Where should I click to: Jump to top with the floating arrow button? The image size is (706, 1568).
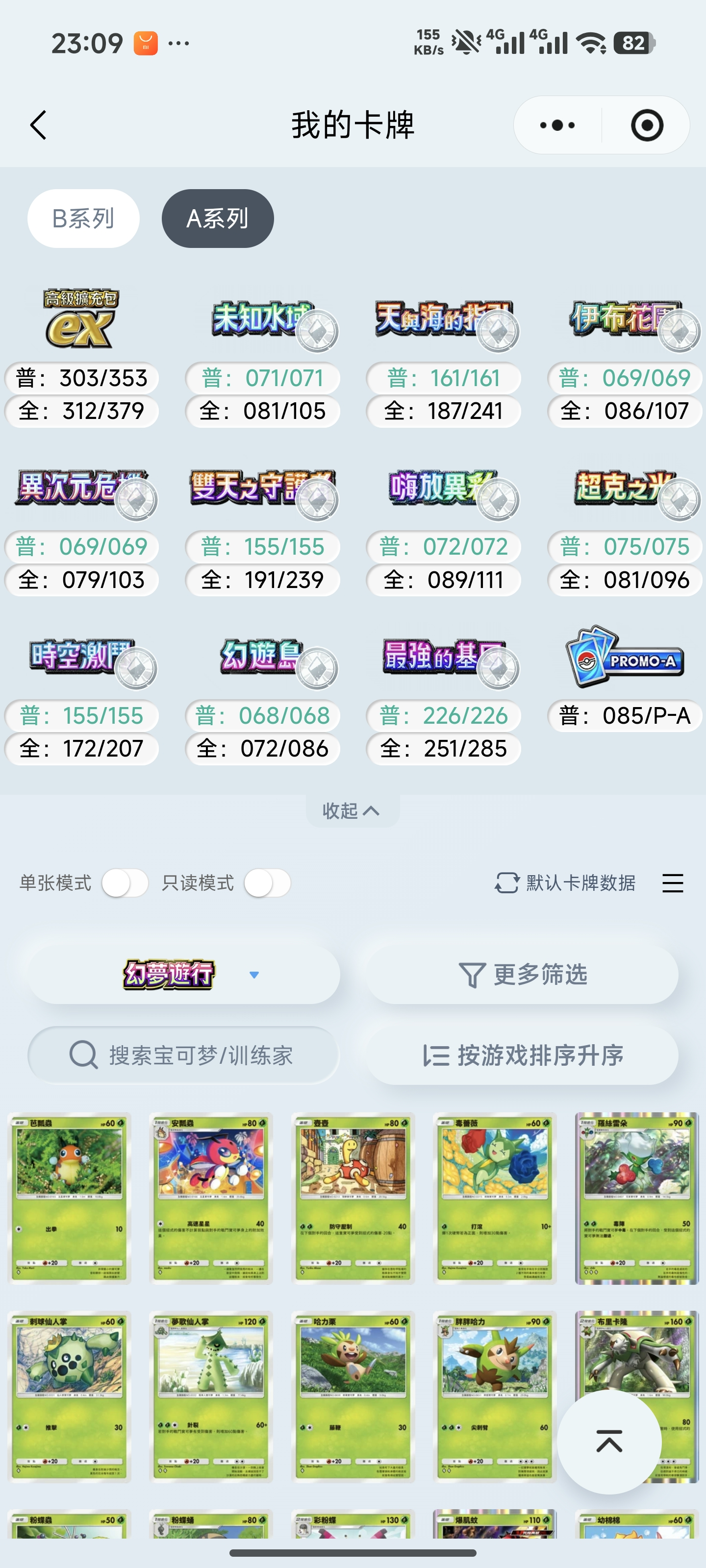(x=609, y=1442)
